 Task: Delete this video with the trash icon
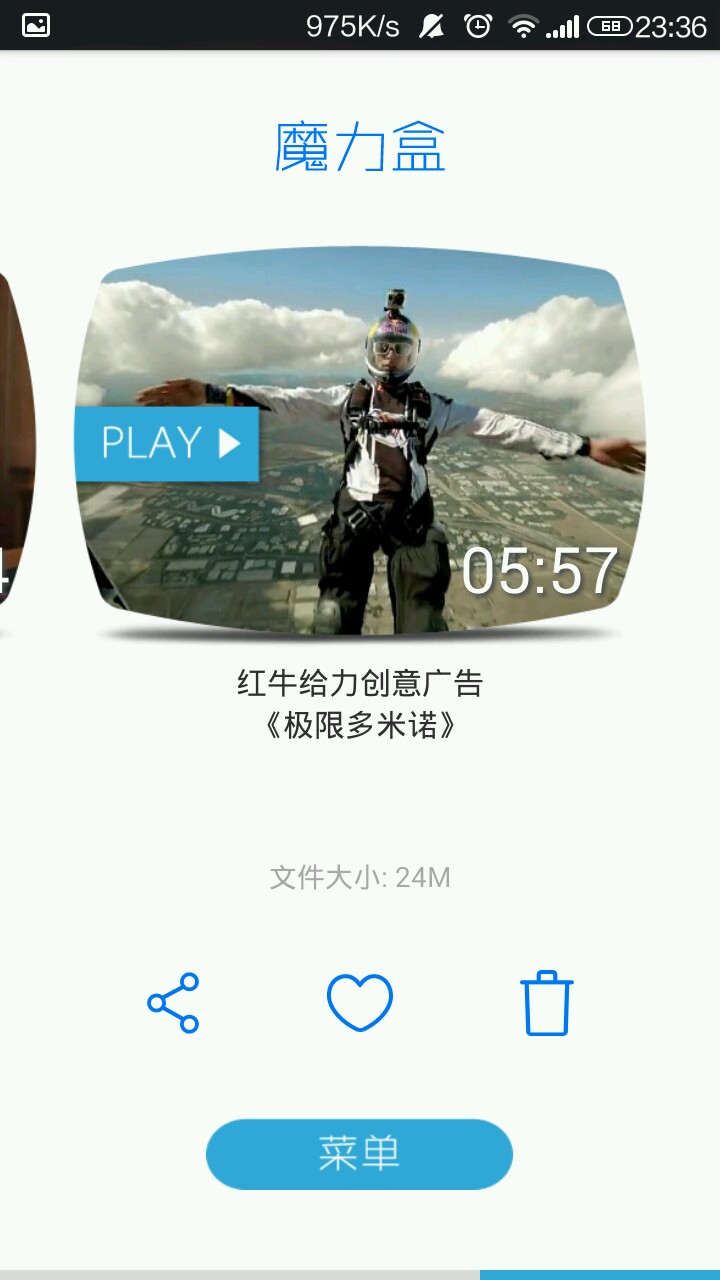coord(546,1003)
